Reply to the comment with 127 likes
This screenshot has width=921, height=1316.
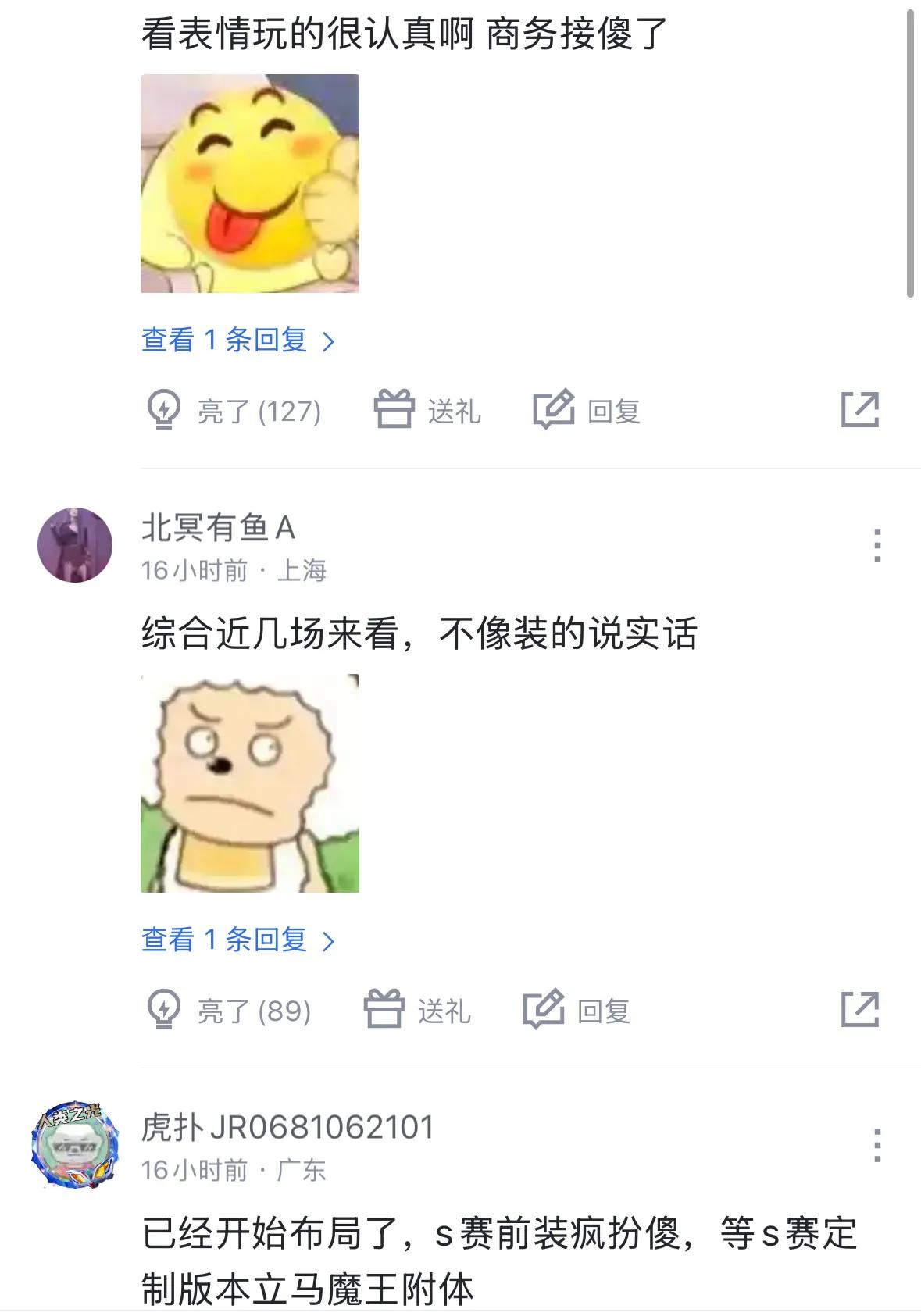587,411
